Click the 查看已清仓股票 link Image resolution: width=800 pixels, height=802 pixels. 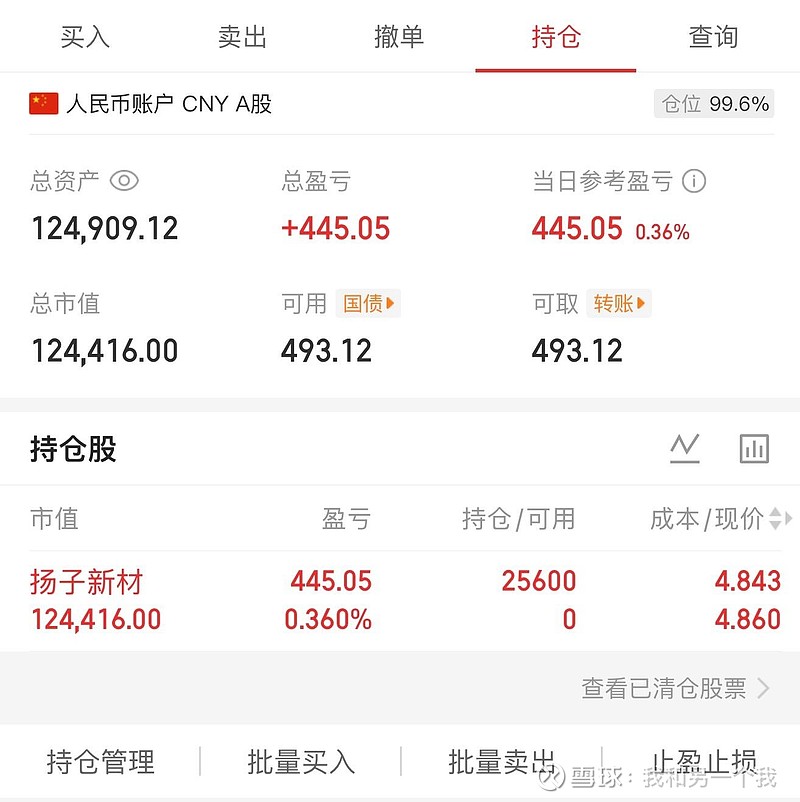point(668,689)
